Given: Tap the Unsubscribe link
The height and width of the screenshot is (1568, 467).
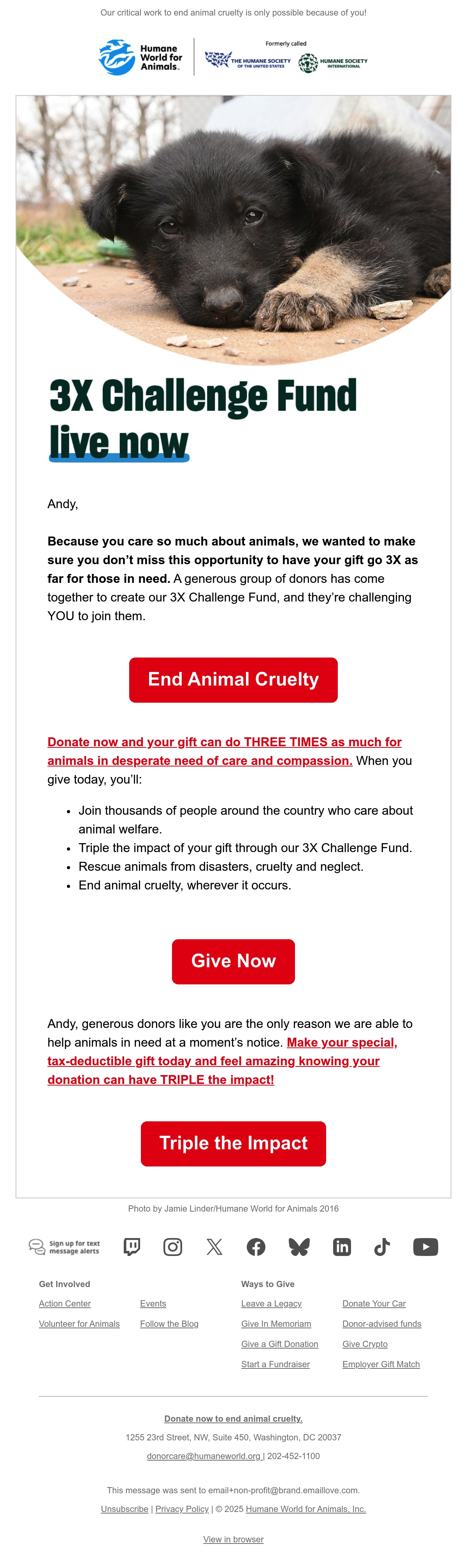Looking at the screenshot, I should (125, 1508).
